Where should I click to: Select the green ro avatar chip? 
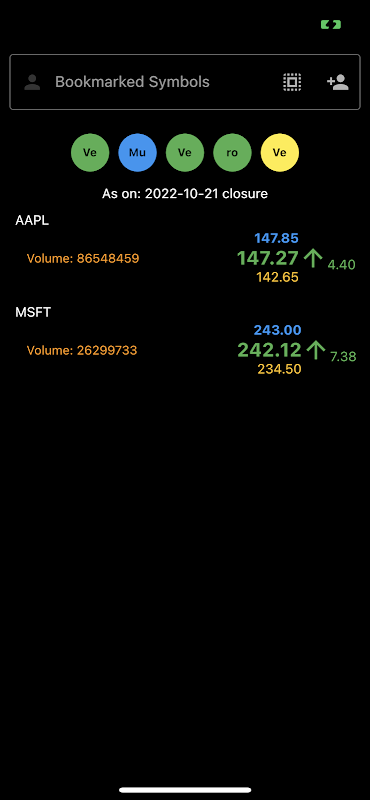point(232,153)
